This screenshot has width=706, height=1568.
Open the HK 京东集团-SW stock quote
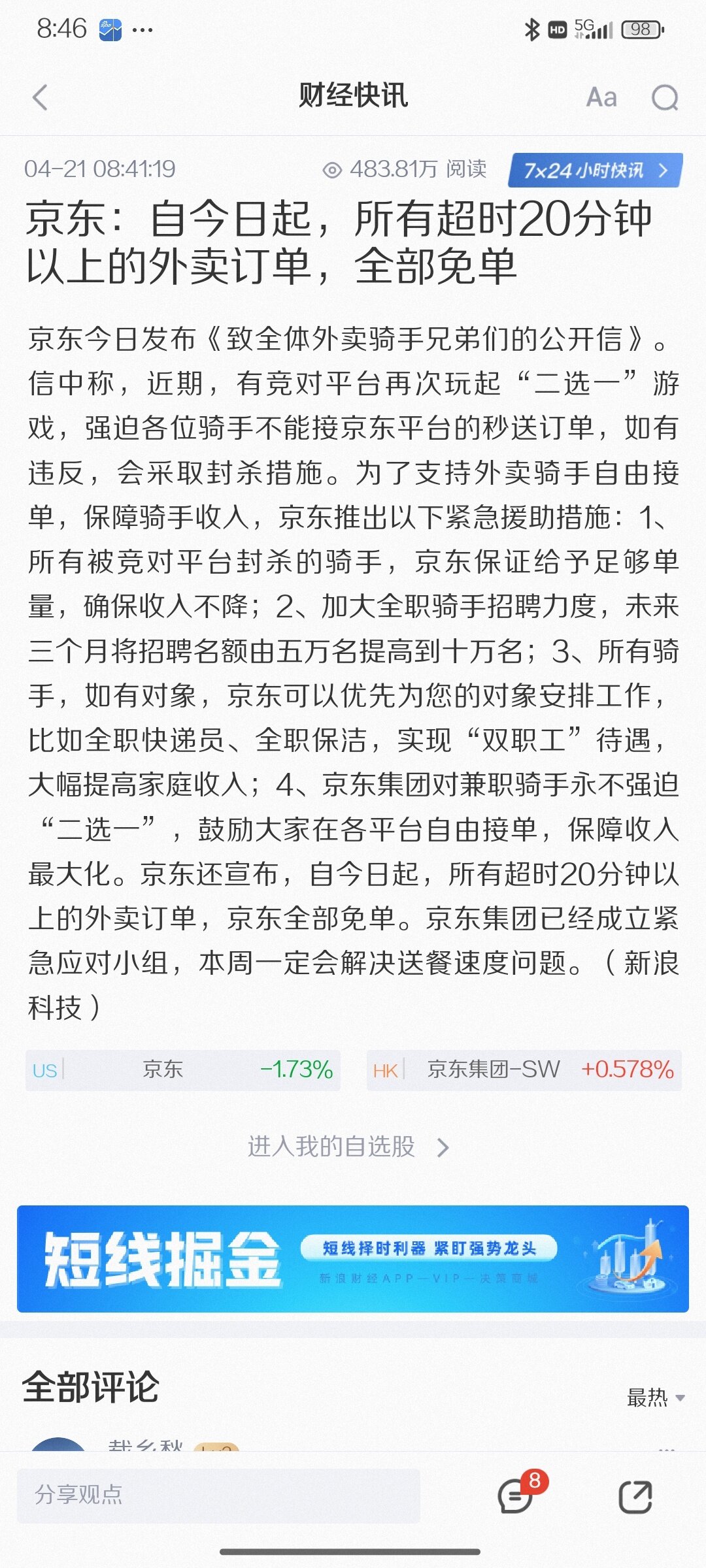524,1070
